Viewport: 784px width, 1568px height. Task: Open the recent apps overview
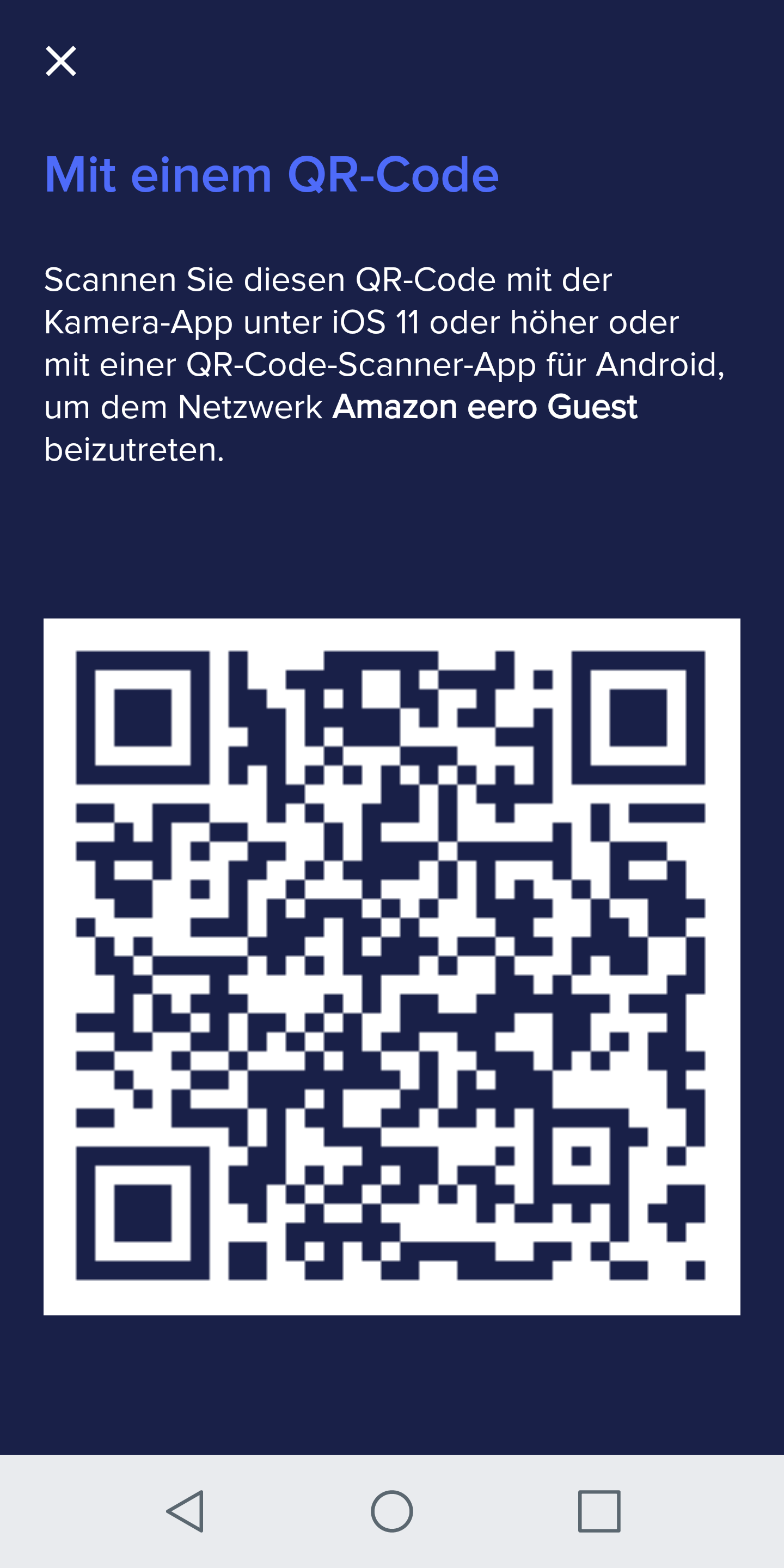tap(599, 1511)
